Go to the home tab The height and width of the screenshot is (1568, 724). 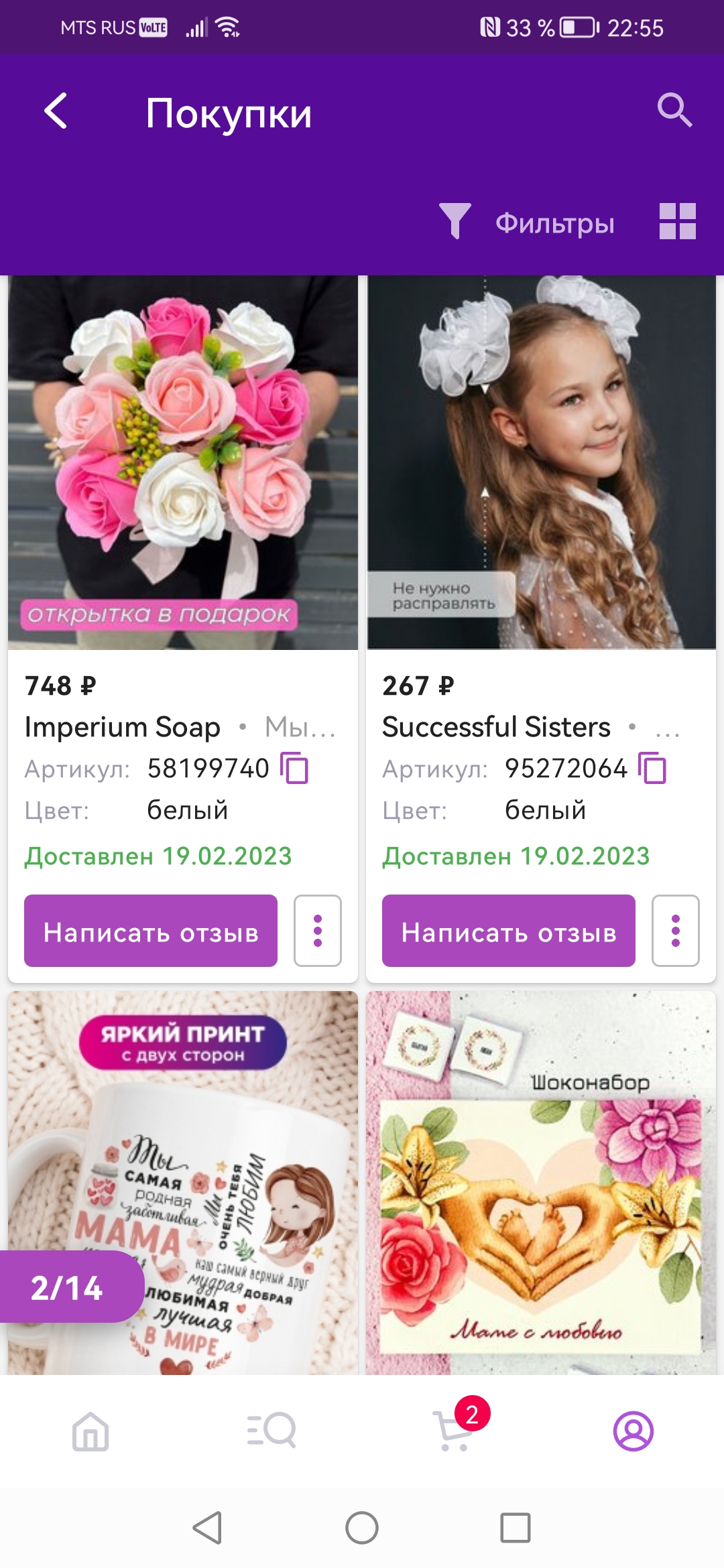click(x=90, y=1431)
